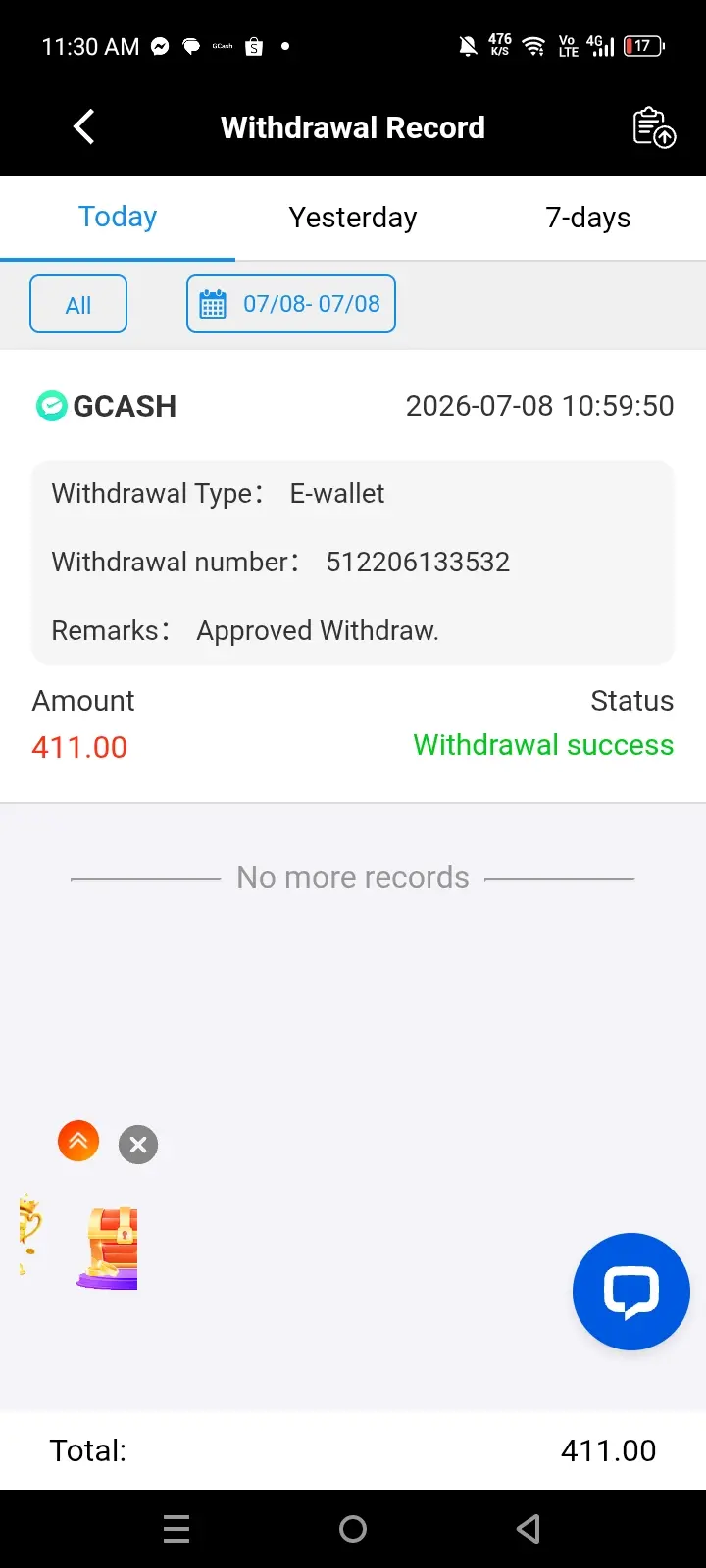Tap the system back button
Image resolution: width=706 pixels, height=1568 pixels.
pos(529,1529)
